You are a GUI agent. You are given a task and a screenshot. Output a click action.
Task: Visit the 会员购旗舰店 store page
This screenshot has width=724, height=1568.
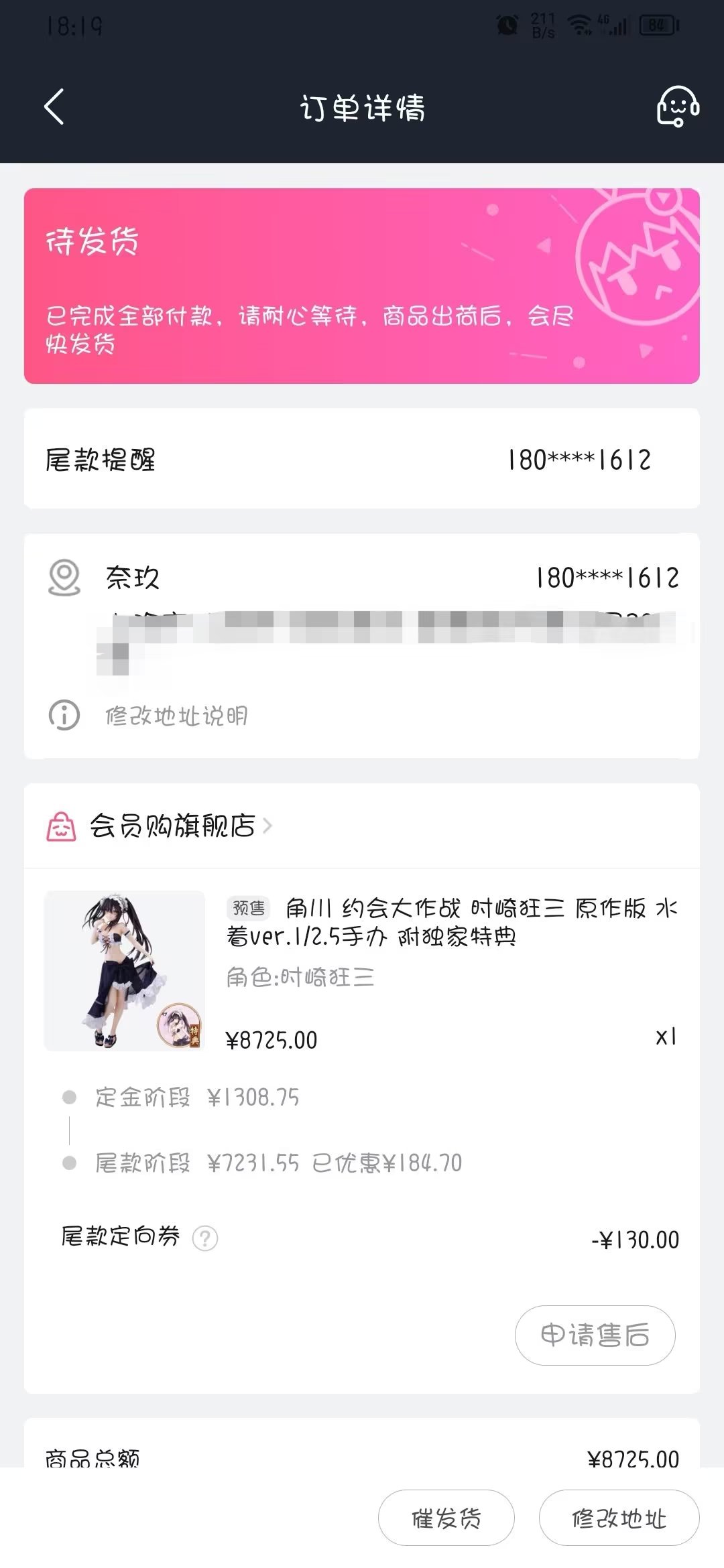tap(173, 826)
